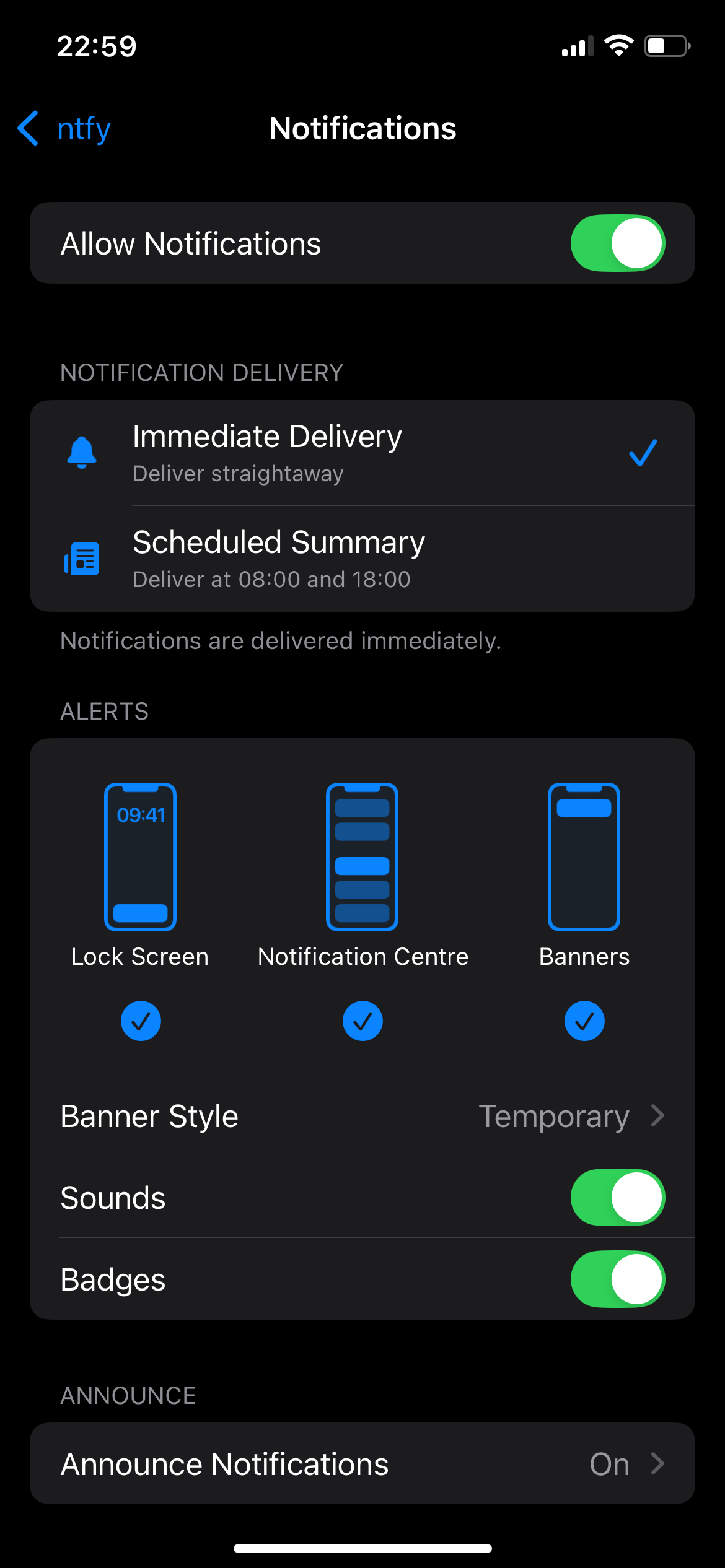The height and width of the screenshot is (1568, 725).
Task: Select Immediate Delivery option
Action: click(x=362, y=453)
